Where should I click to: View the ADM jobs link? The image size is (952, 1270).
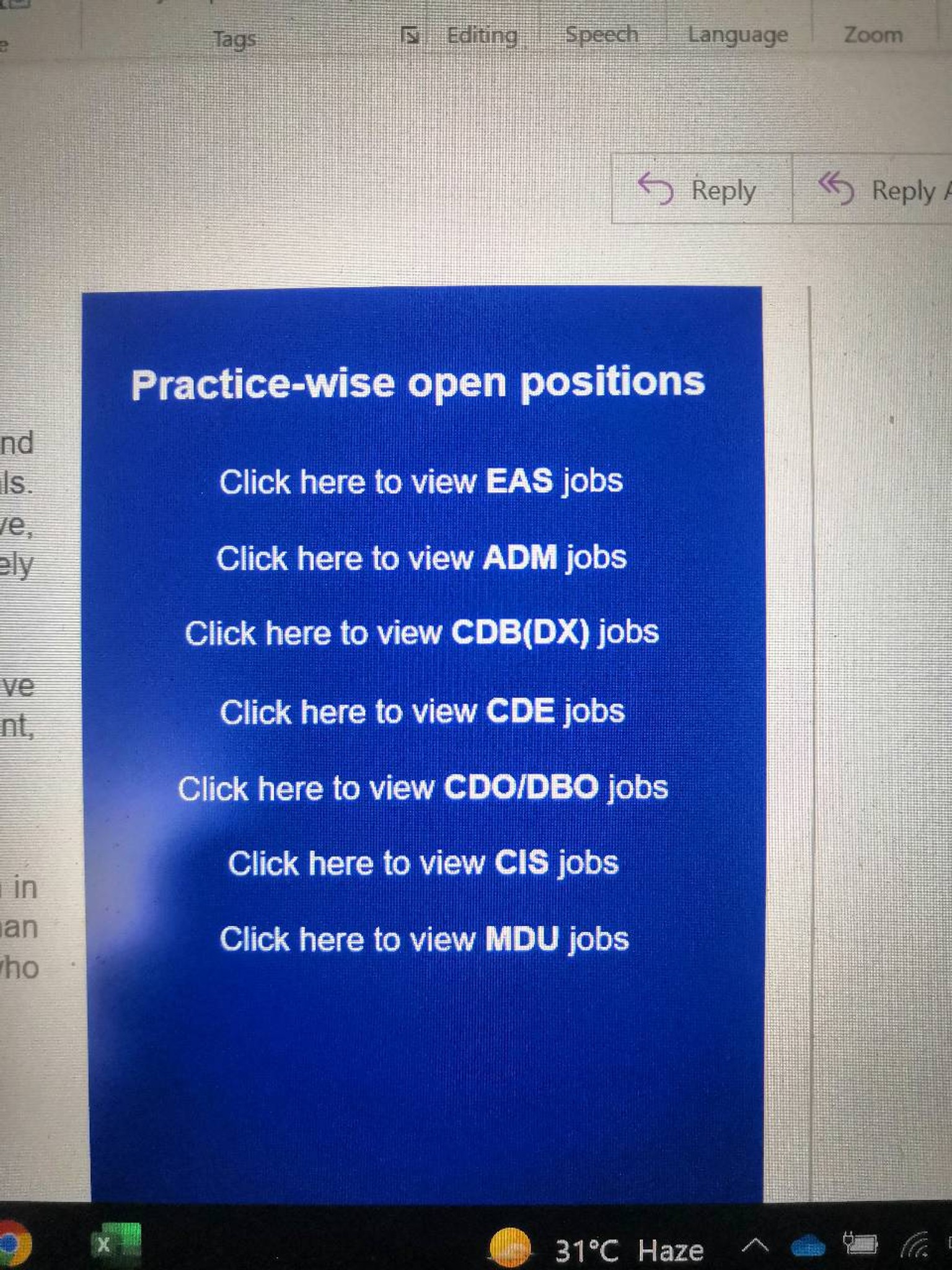pyautogui.click(x=421, y=557)
